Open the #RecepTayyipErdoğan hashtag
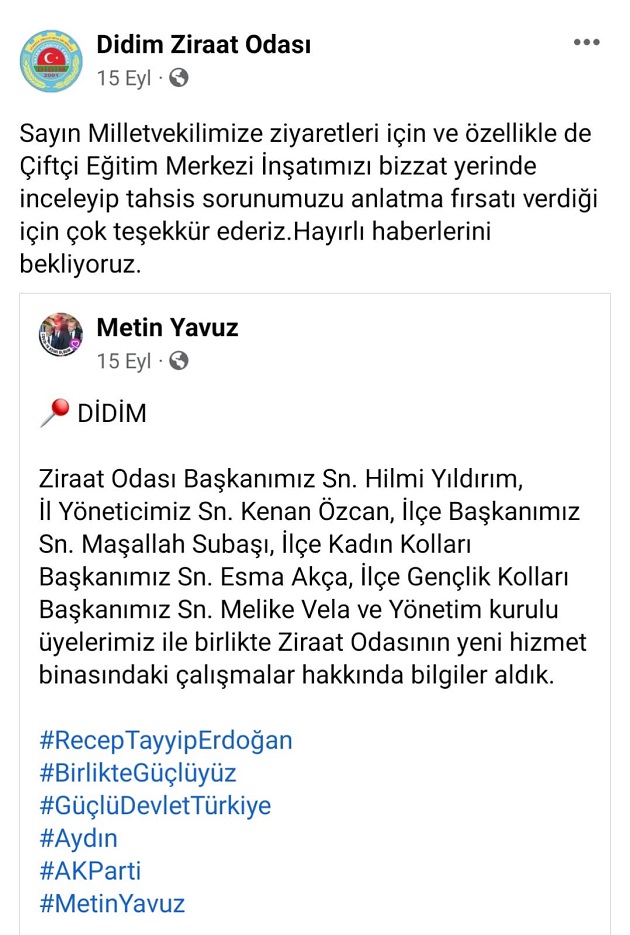The height and width of the screenshot is (935, 630). (x=166, y=740)
